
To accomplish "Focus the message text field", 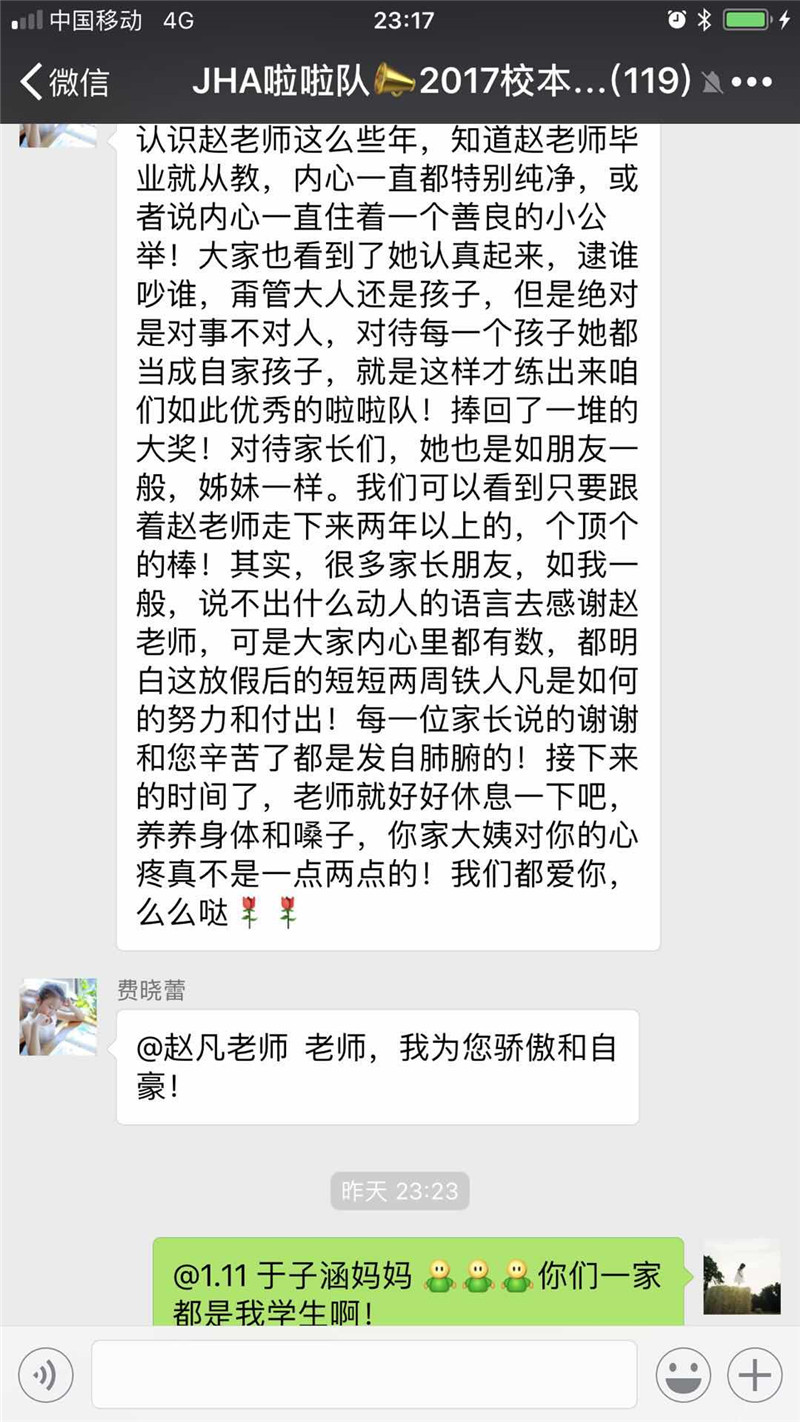I will (x=364, y=1375).
